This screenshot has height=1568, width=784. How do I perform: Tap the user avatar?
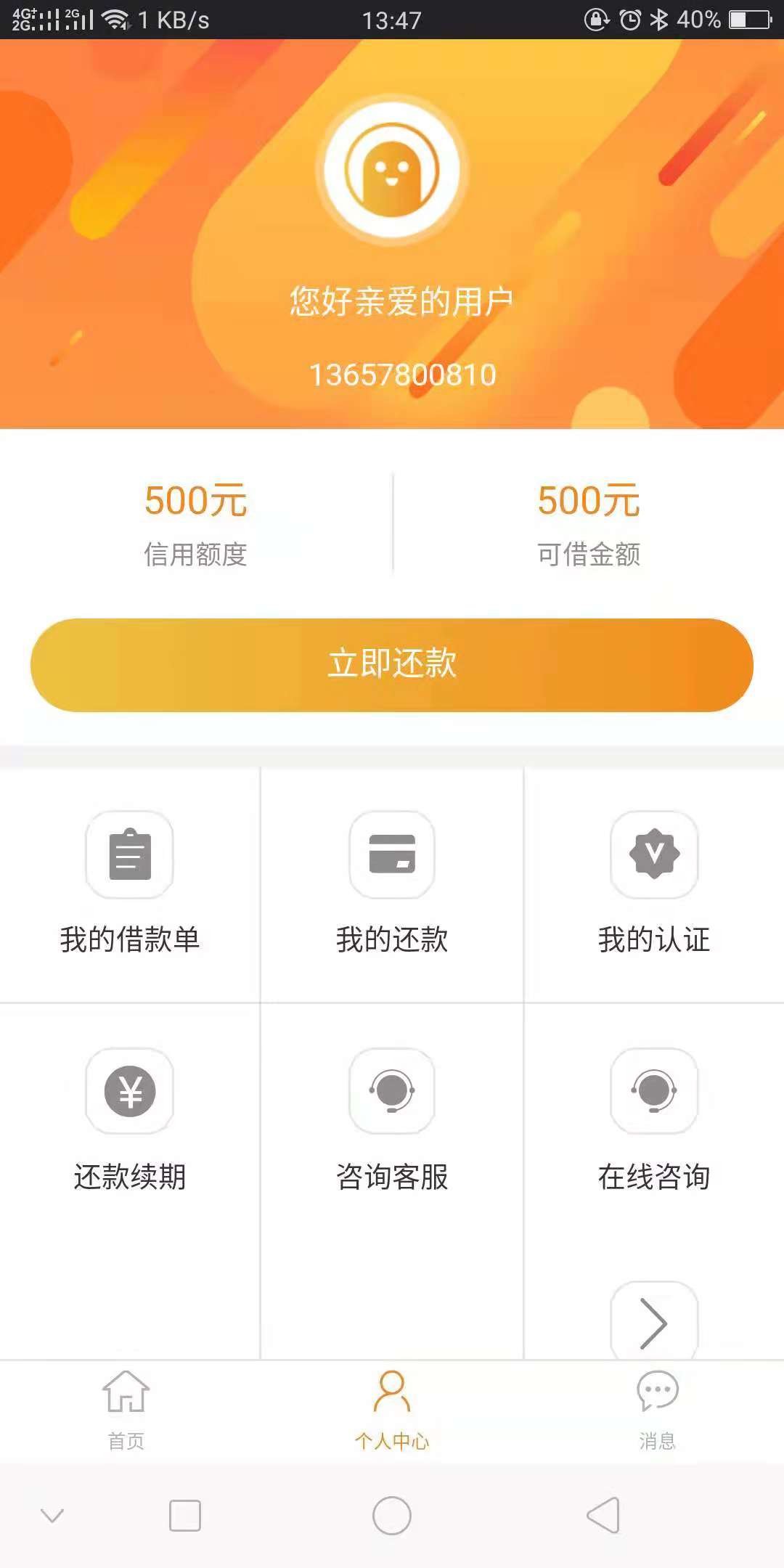pyautogui.click(x=392, y=170)
